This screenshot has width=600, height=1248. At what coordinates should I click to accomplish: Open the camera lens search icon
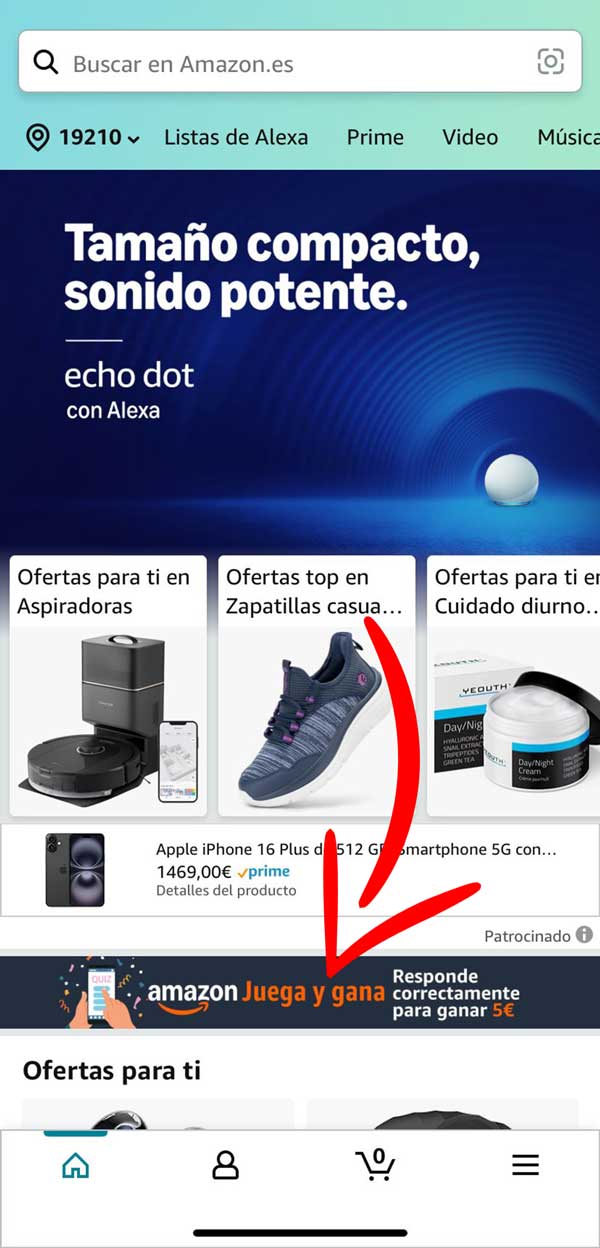click(x=550, y=62)
